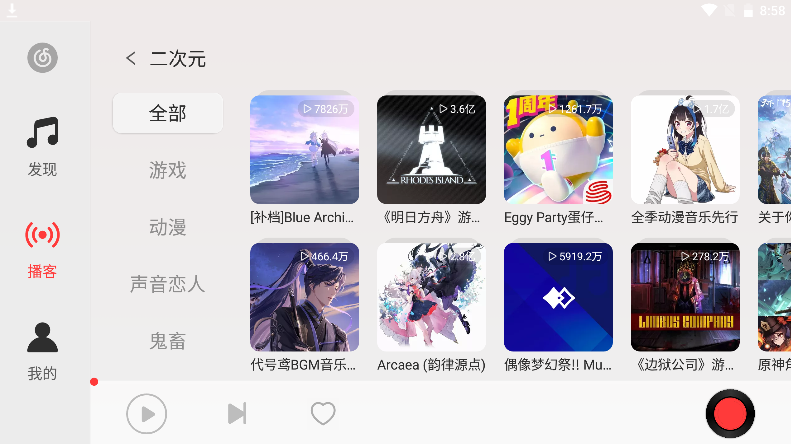Switch to the 发现 tab
The height and width of the screenshot is (444, 791).
tap(42, 146)
